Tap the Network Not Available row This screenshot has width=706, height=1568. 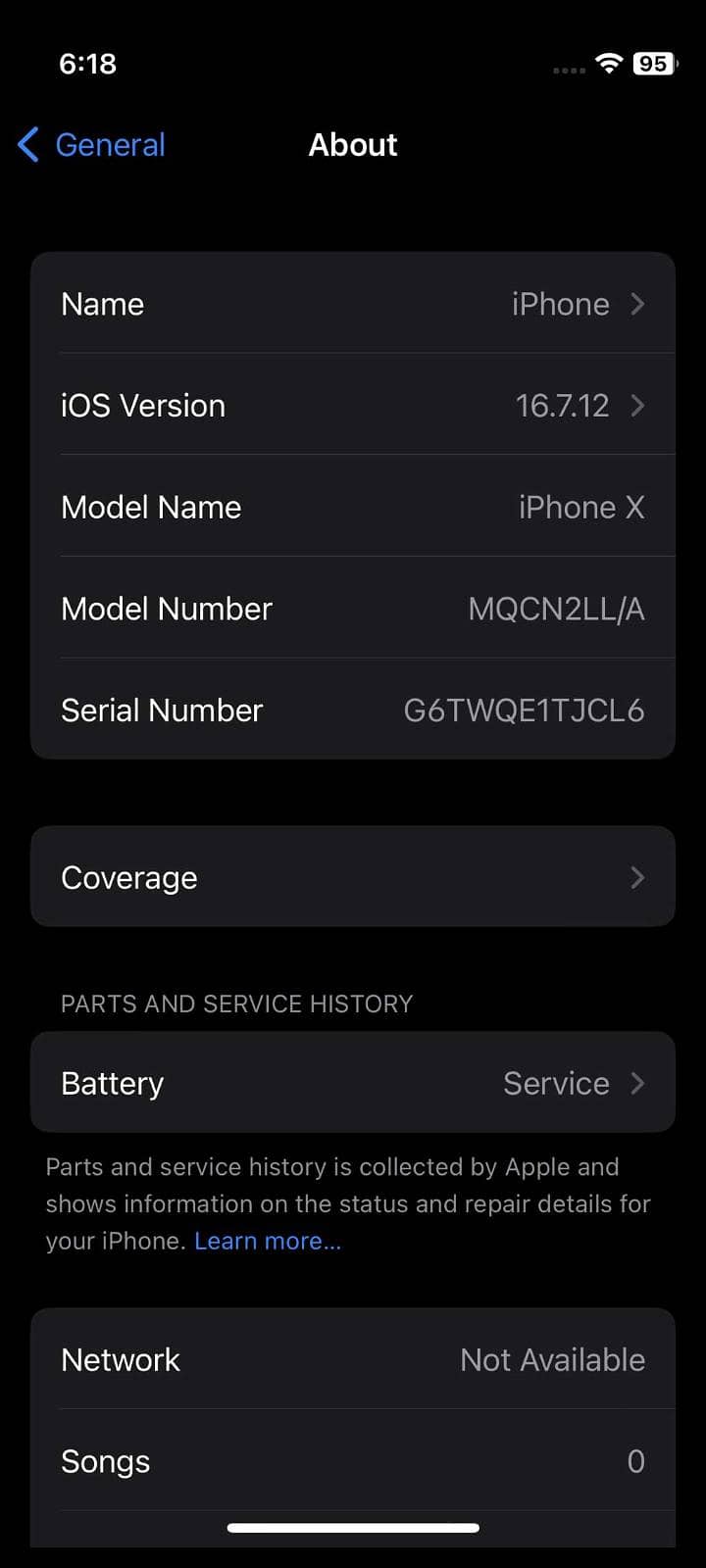coord(353,1359)
